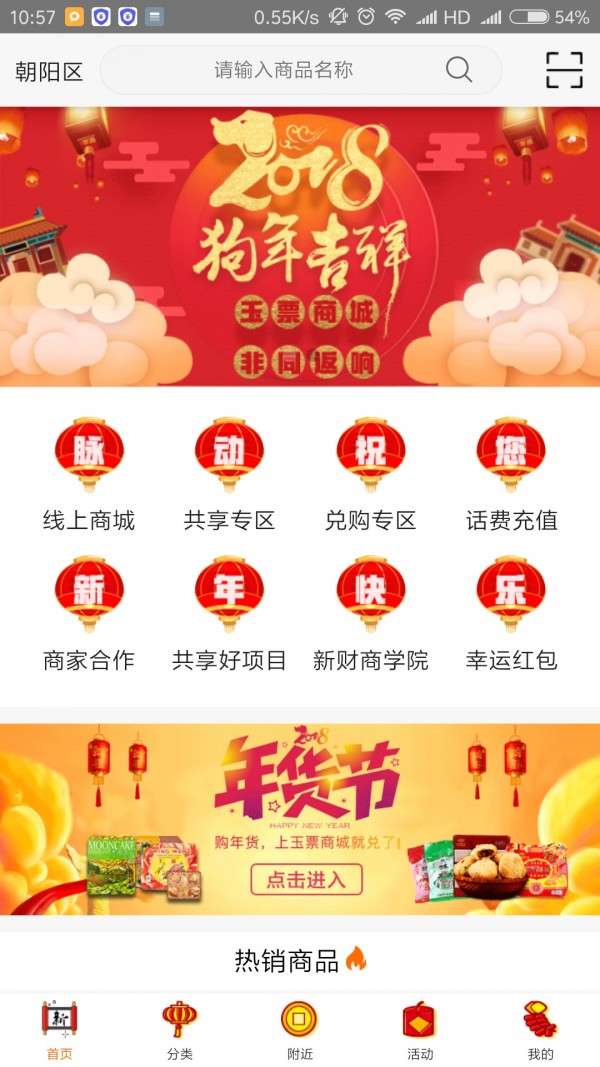Change the 朝阳区 location

pos(49,71)
